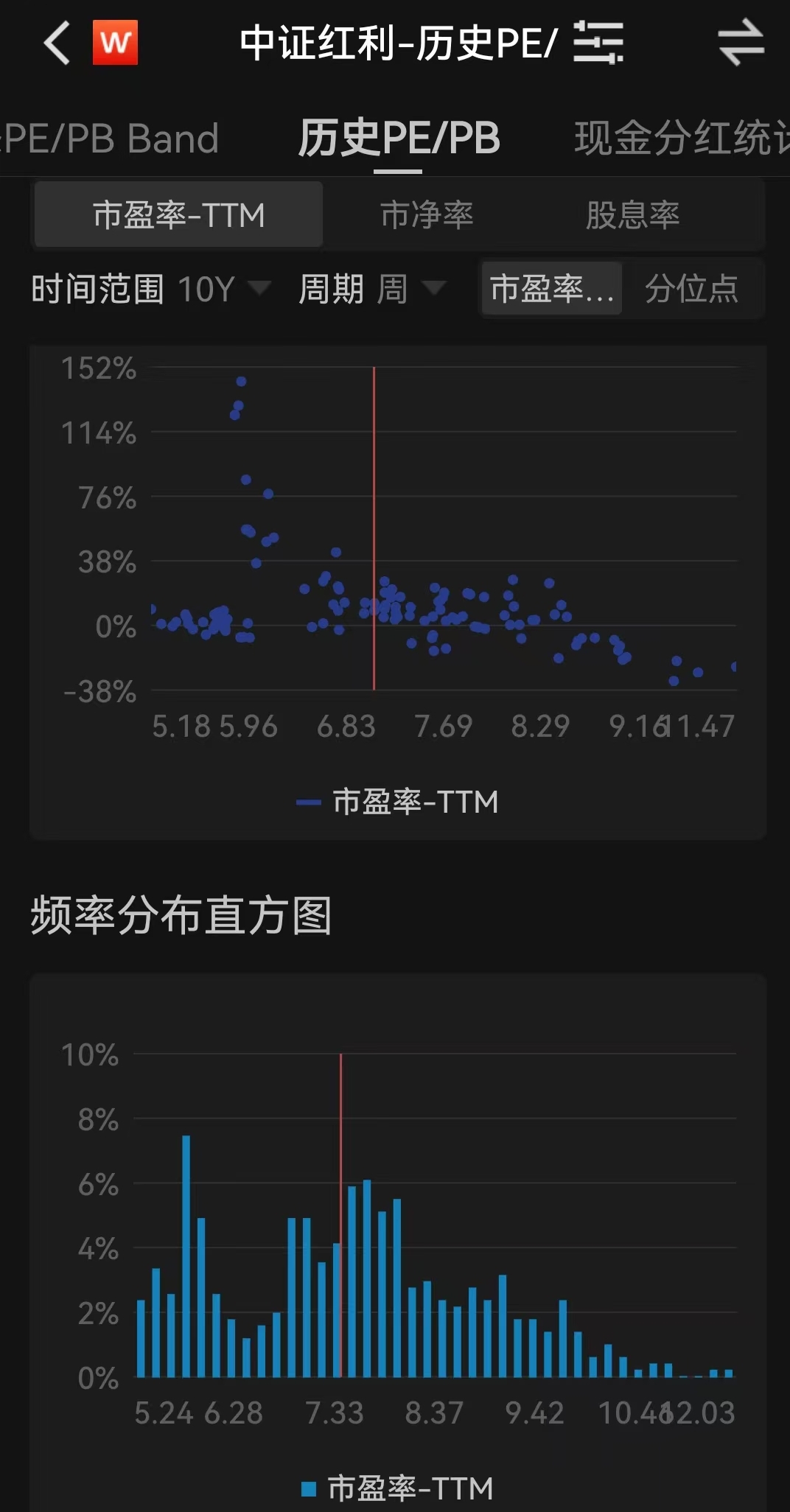
Task: Select the 市盈率-TTM metric
Action: point(178,215)
